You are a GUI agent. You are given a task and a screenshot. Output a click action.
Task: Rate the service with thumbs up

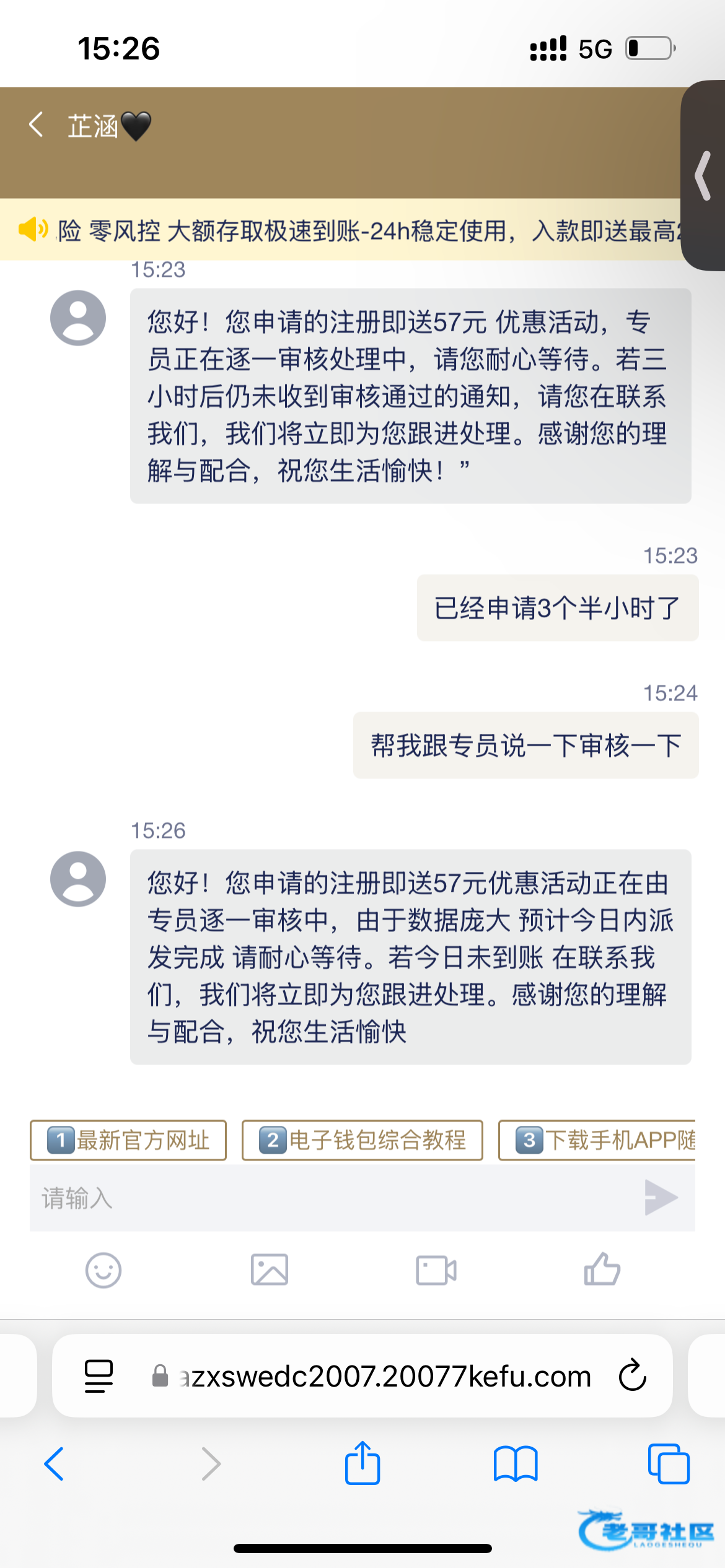coord(602,1269)
